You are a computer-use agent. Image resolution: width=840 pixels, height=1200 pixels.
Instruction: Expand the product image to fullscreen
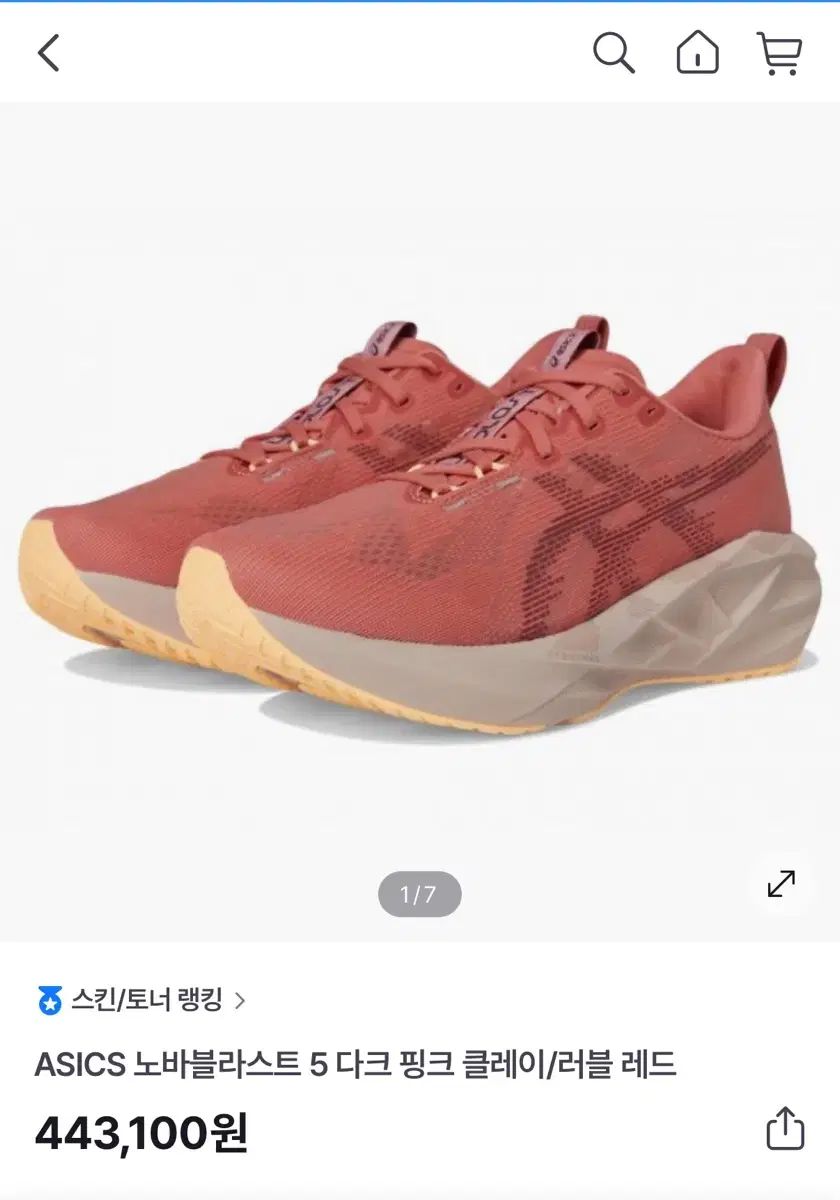780,883
